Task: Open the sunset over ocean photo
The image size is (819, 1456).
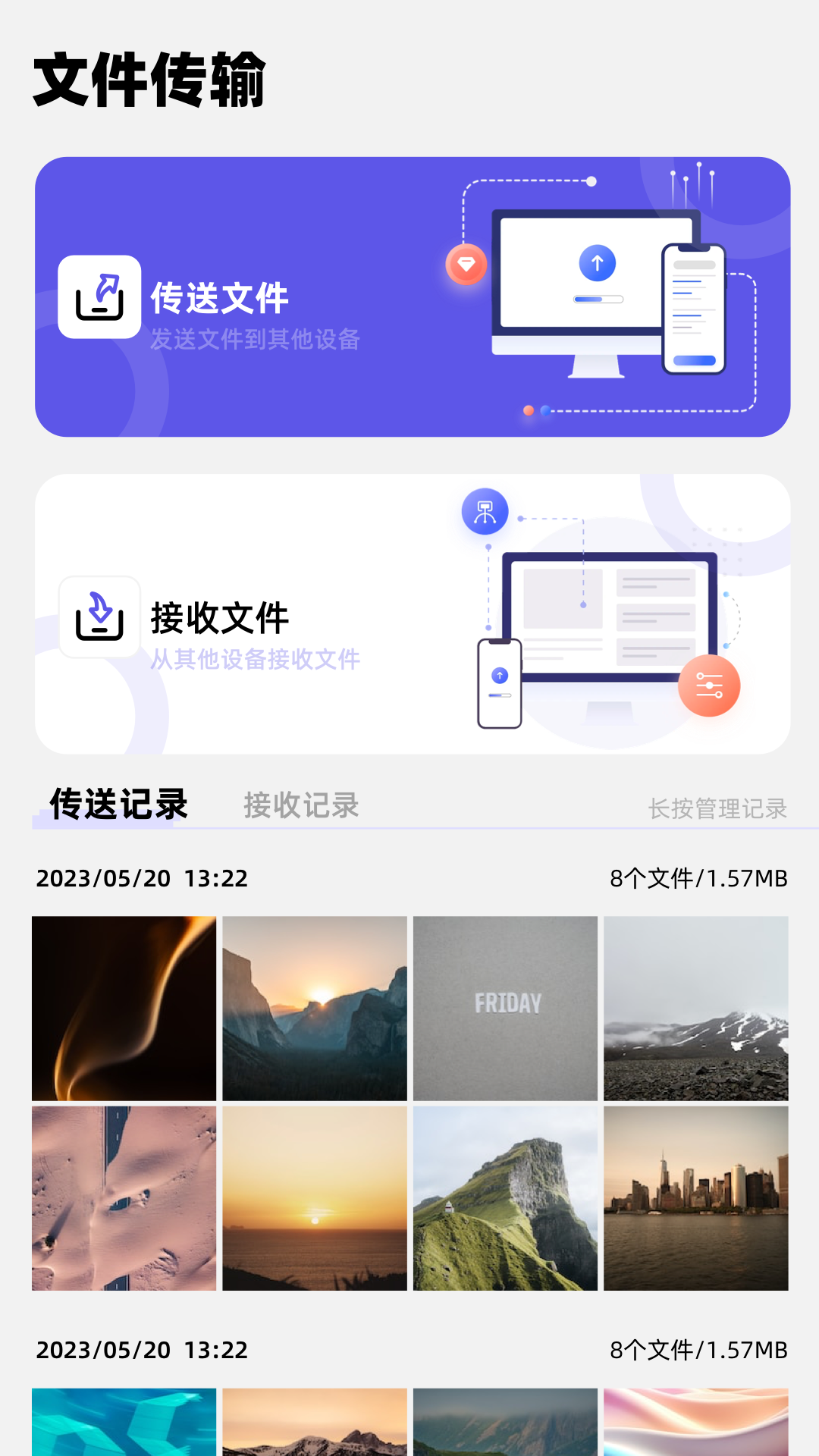Action: tap(315, 1197)
